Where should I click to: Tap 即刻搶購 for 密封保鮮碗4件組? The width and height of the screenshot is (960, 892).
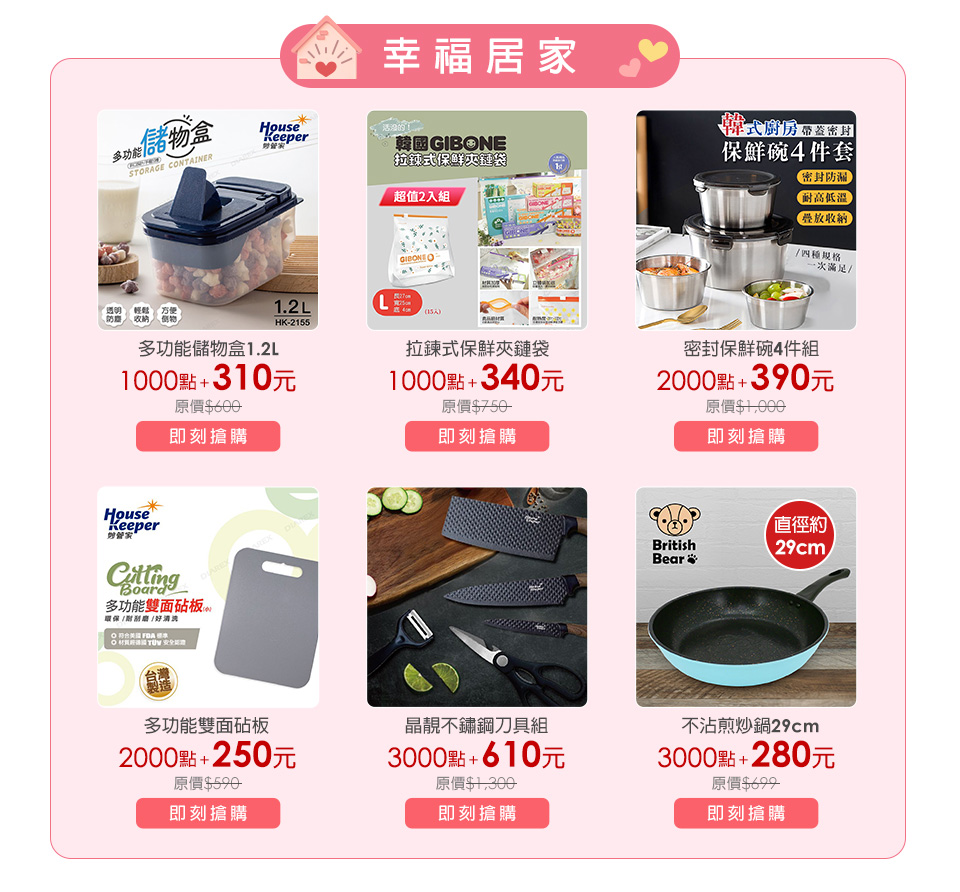pos(746,436)
